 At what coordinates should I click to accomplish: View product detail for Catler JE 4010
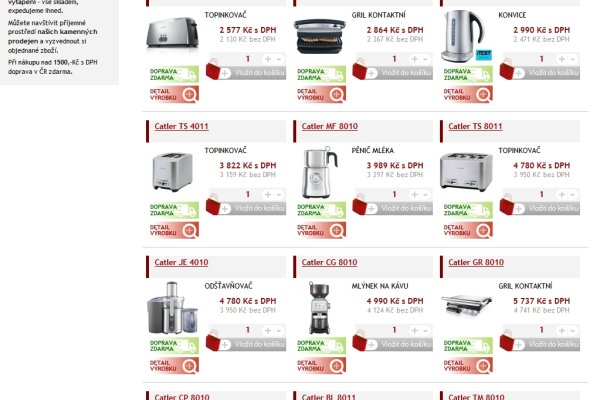174,365
